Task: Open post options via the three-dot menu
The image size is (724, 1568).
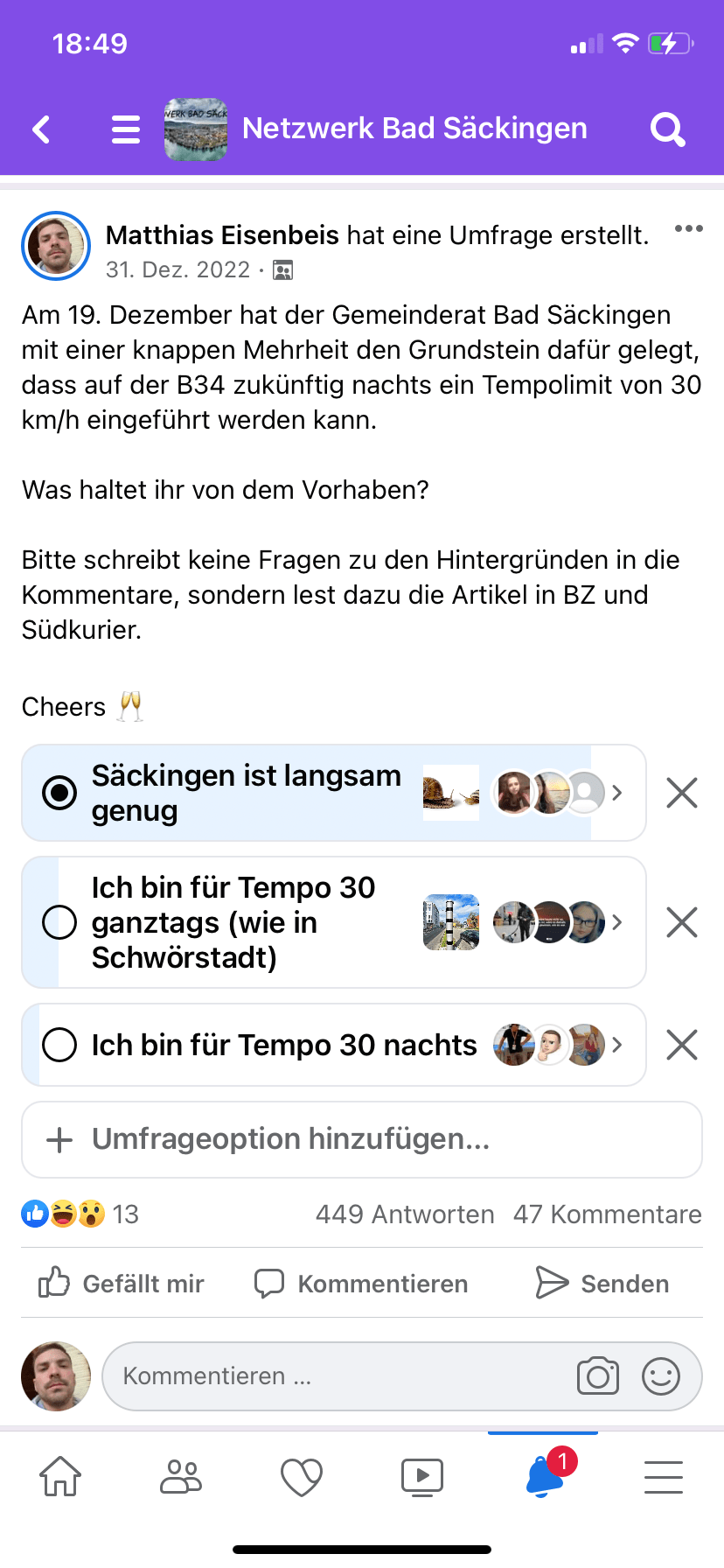Action: [x=689, y=228]
